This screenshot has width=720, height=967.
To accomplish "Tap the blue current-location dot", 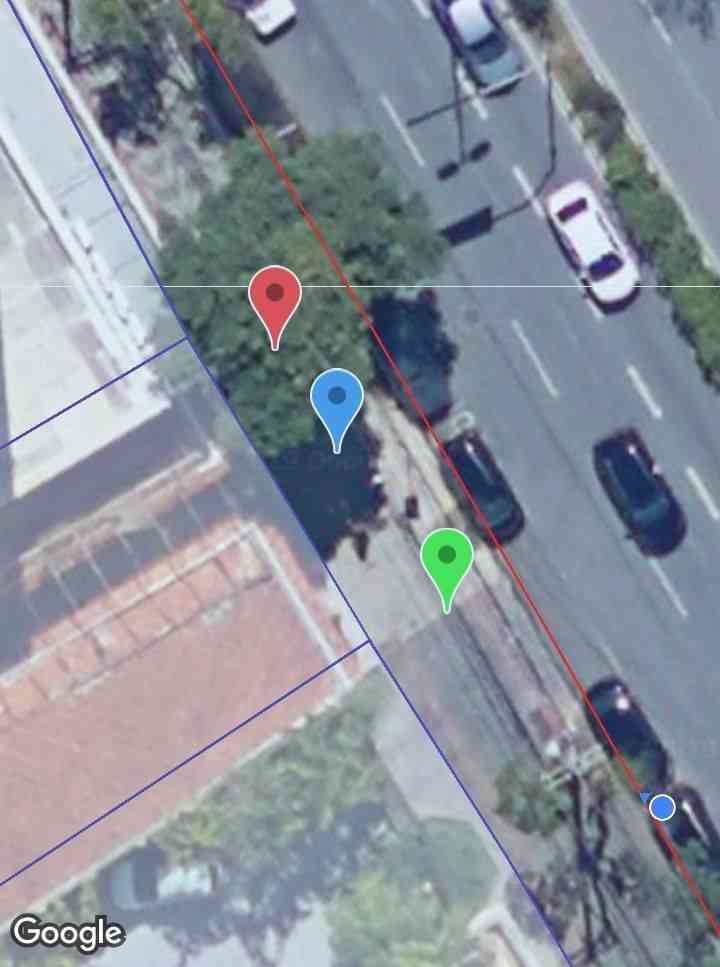I will (661, 807).
